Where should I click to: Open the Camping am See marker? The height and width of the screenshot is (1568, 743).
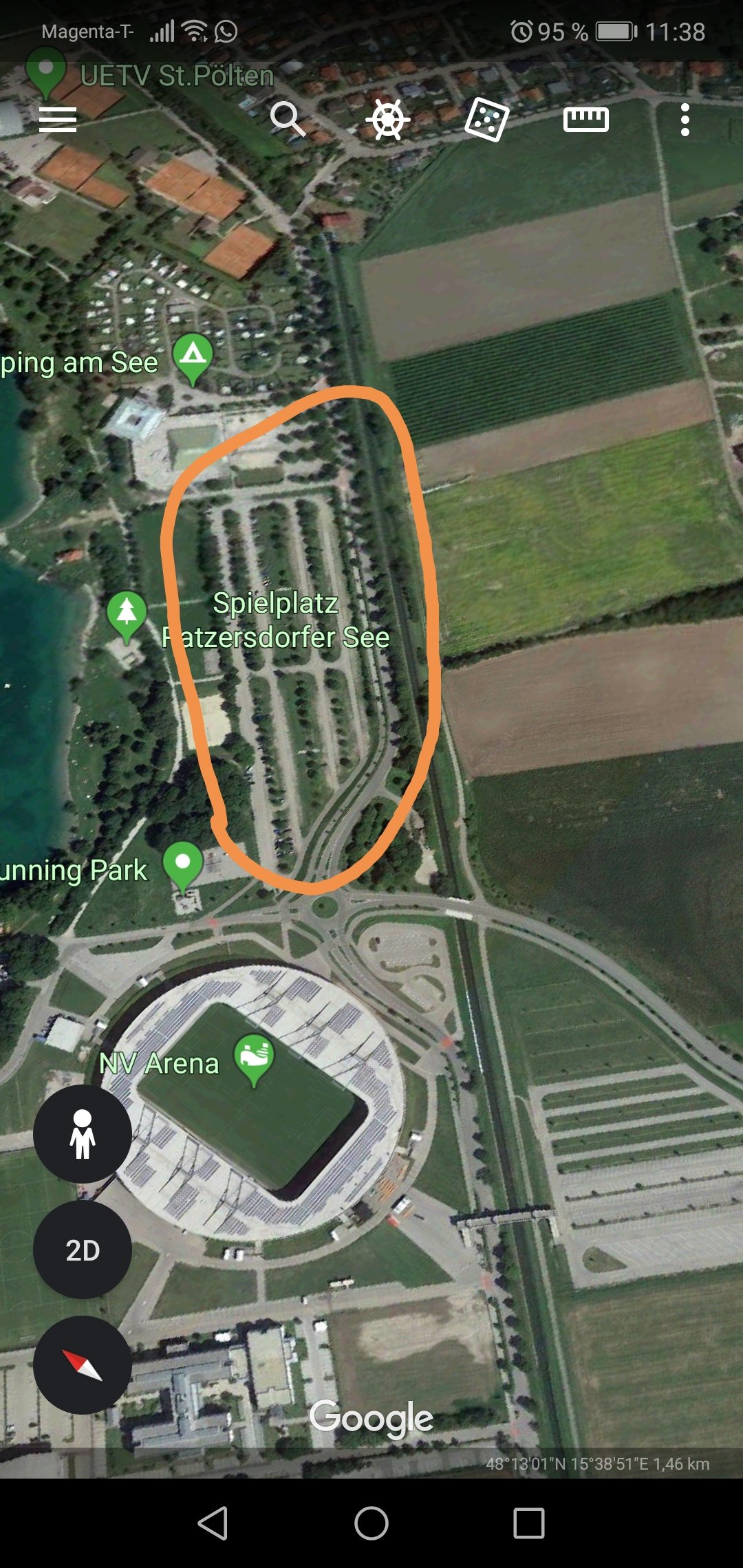193,358
